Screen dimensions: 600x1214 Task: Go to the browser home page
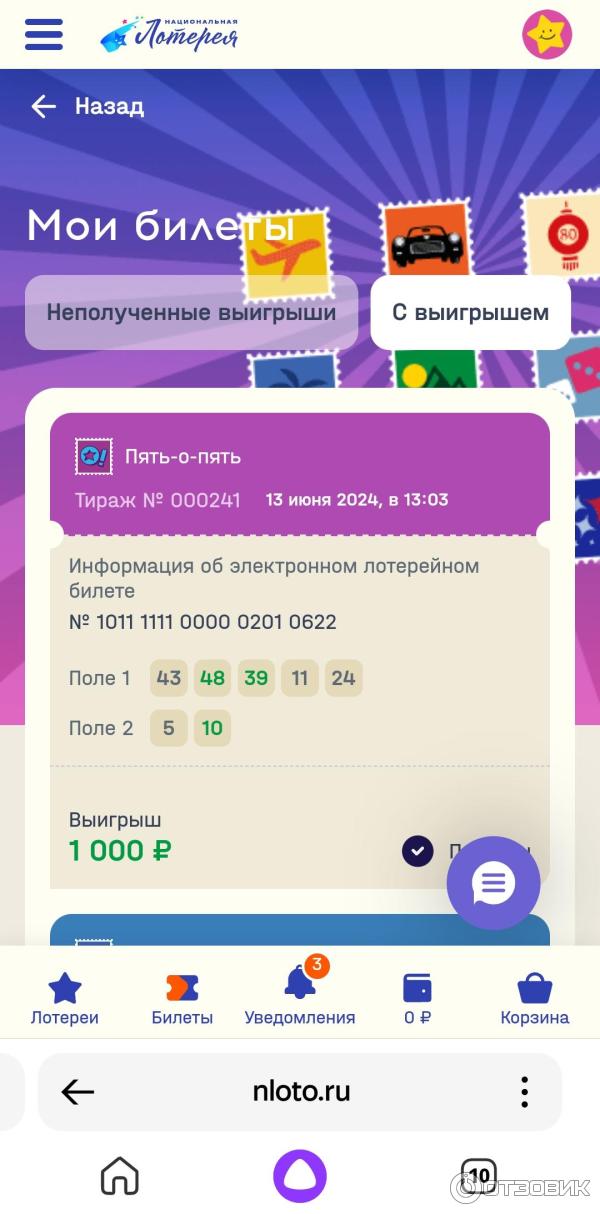(120, 1176)
